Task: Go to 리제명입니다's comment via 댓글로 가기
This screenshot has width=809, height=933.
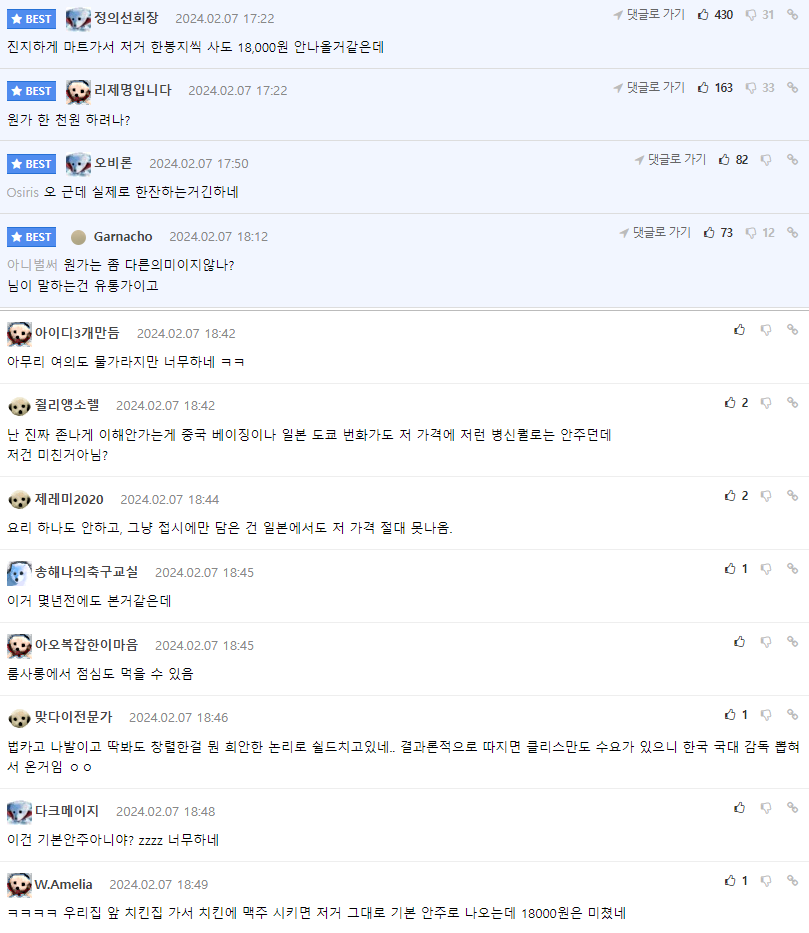Action: point(649,88)
